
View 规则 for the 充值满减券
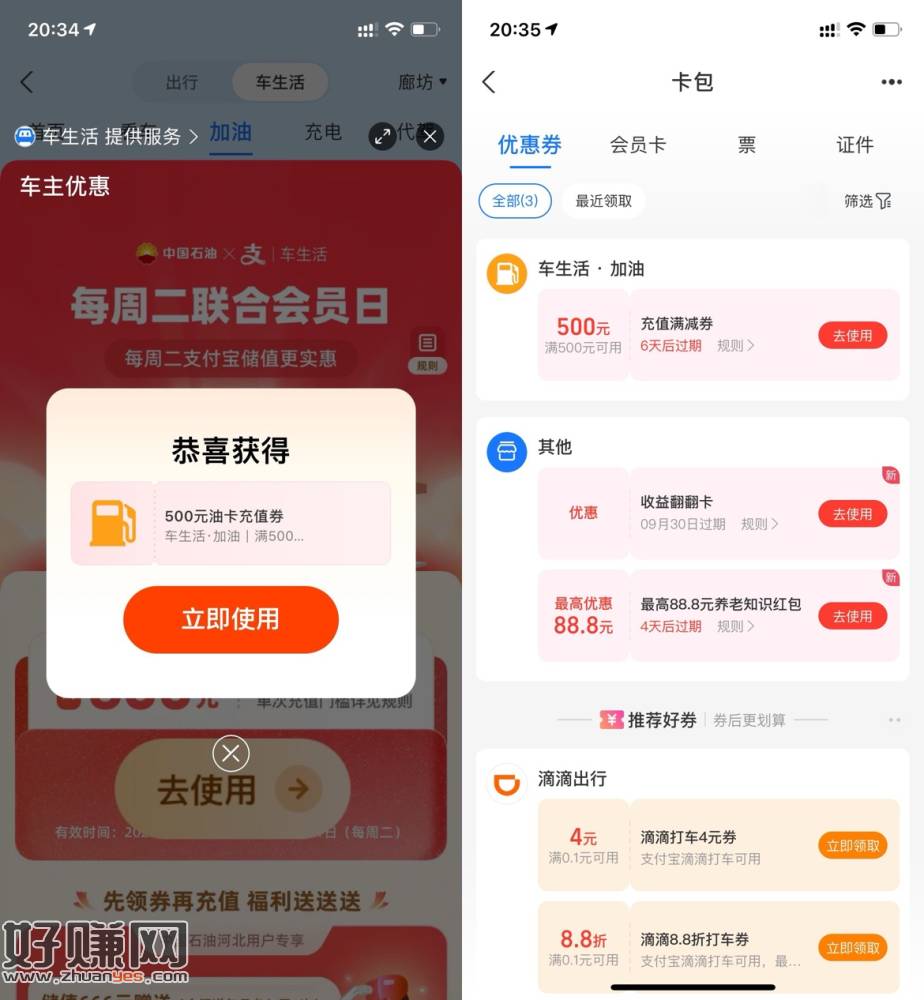(735, 346)
